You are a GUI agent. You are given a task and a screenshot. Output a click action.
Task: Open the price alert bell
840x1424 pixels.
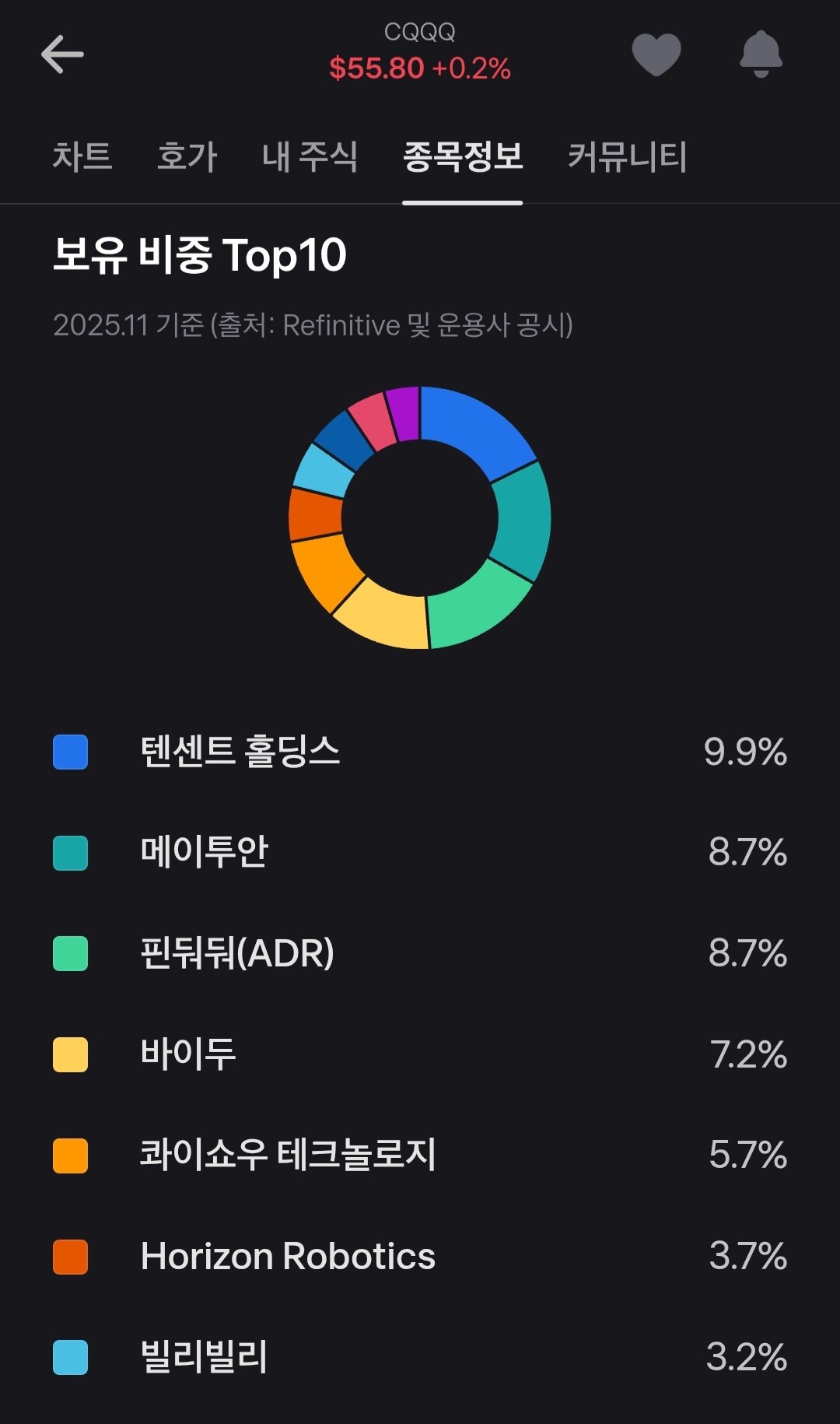[761, 54]
